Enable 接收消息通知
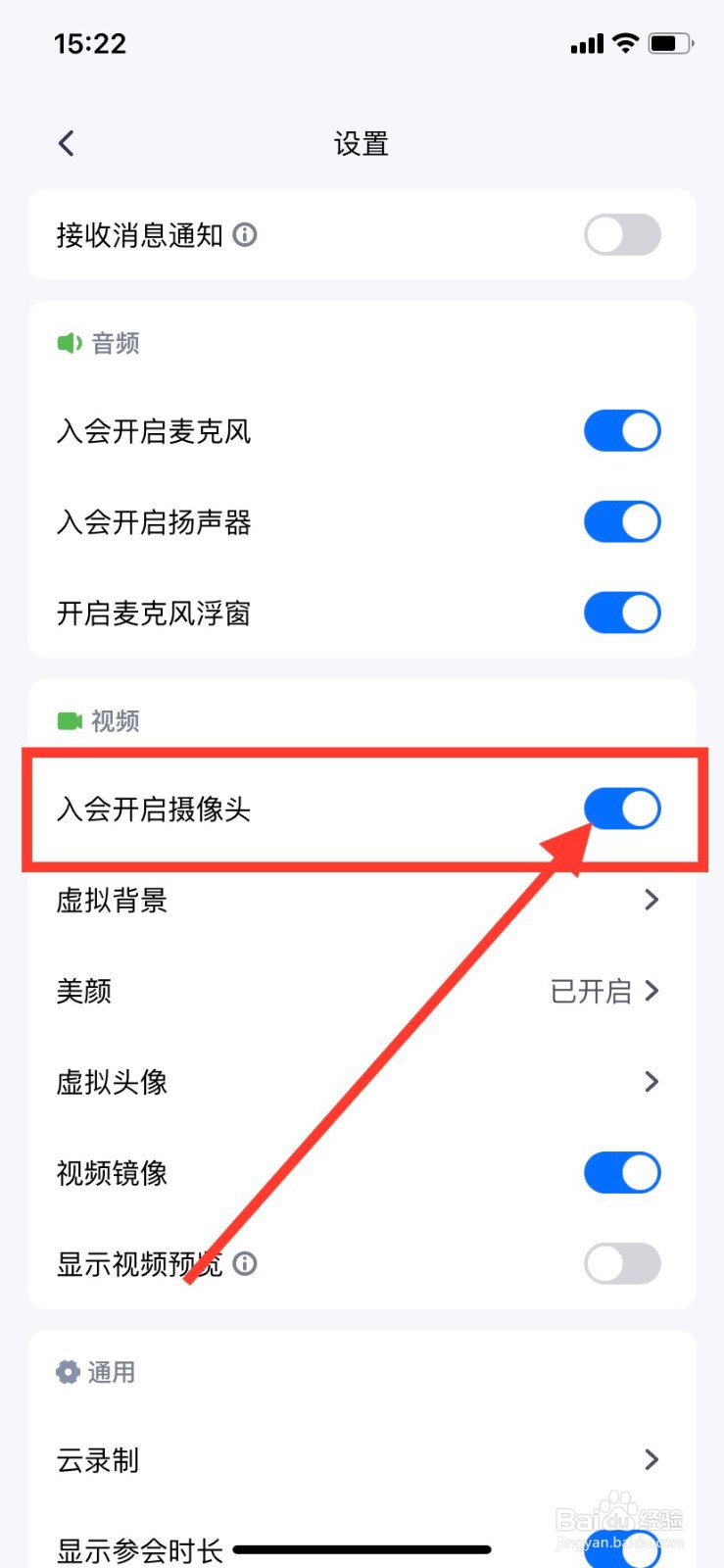Screen dimensions: 724x1568 [x=622, y=235]
